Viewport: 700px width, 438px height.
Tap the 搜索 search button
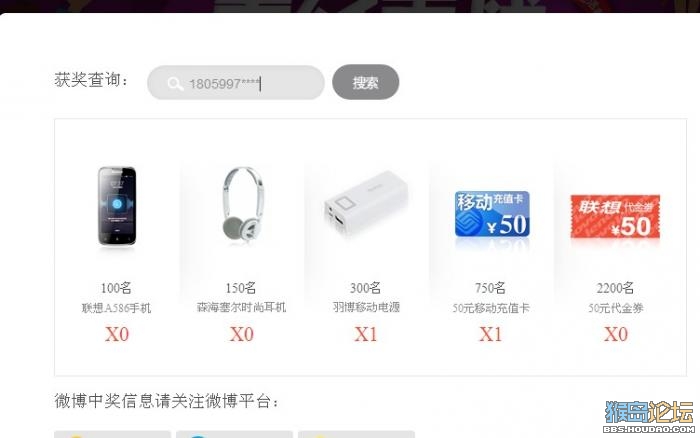tap(365, 83)
